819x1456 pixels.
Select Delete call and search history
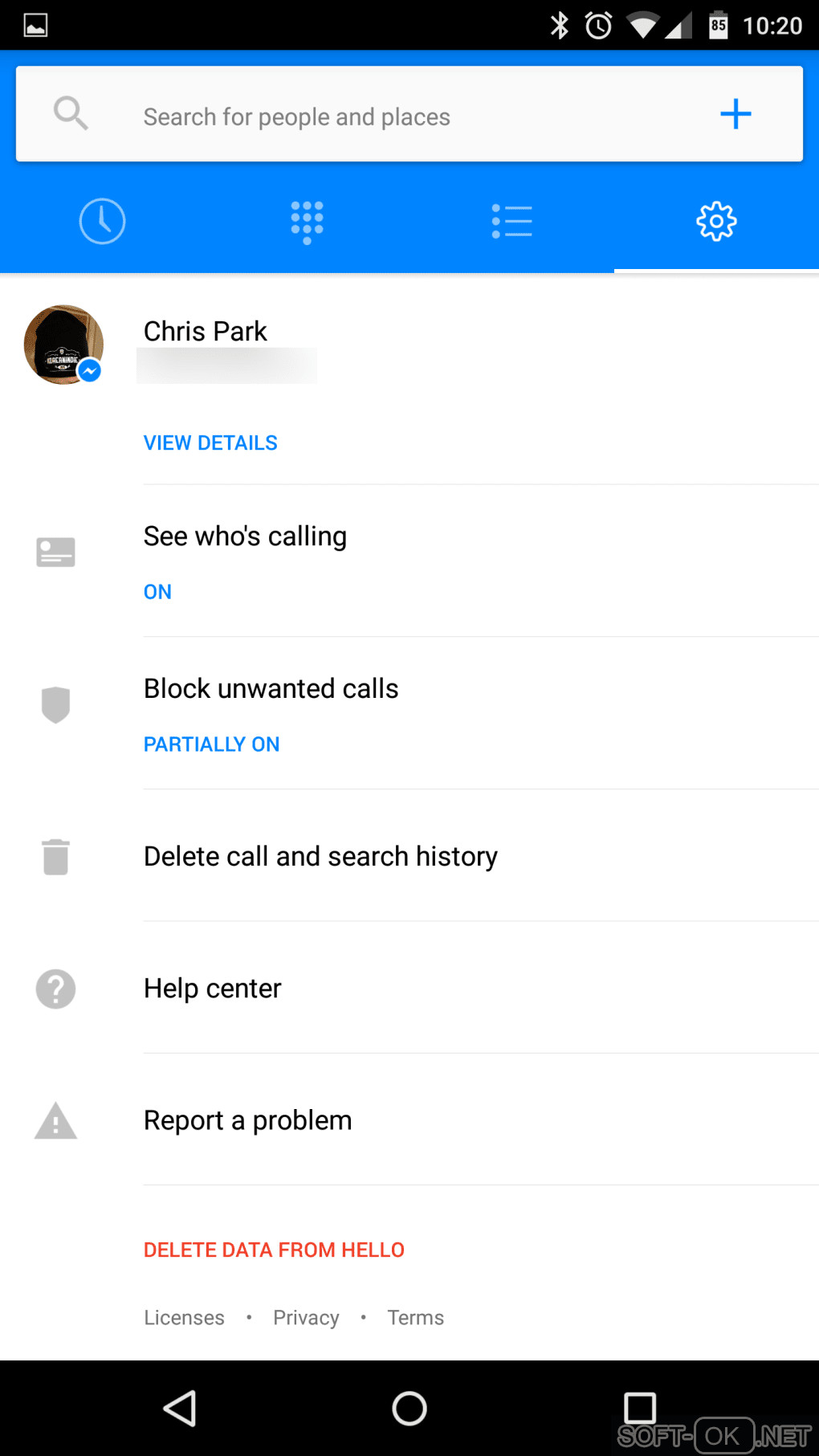pos(320,856)
